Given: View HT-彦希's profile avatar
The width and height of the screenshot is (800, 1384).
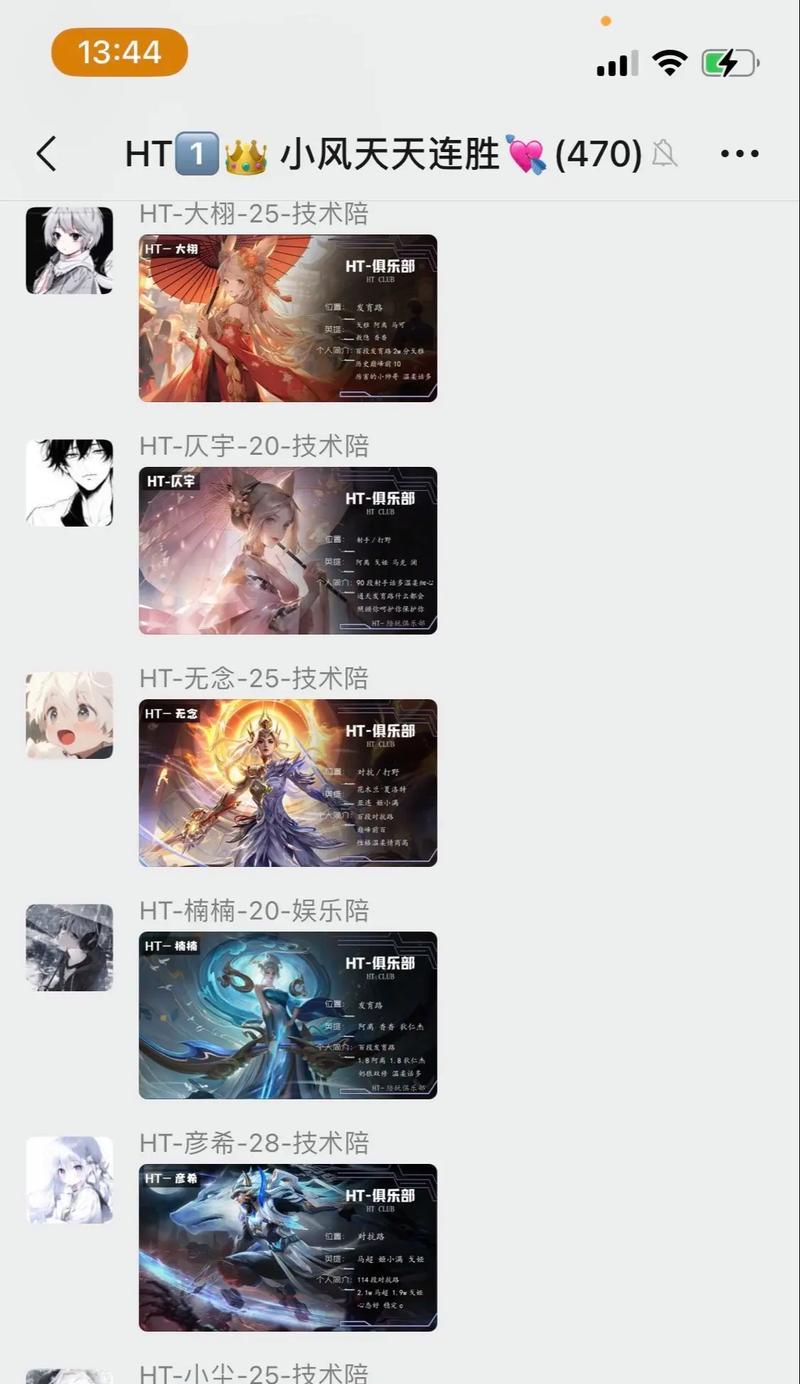Looking at the screenshot, I should [69, 1180].
